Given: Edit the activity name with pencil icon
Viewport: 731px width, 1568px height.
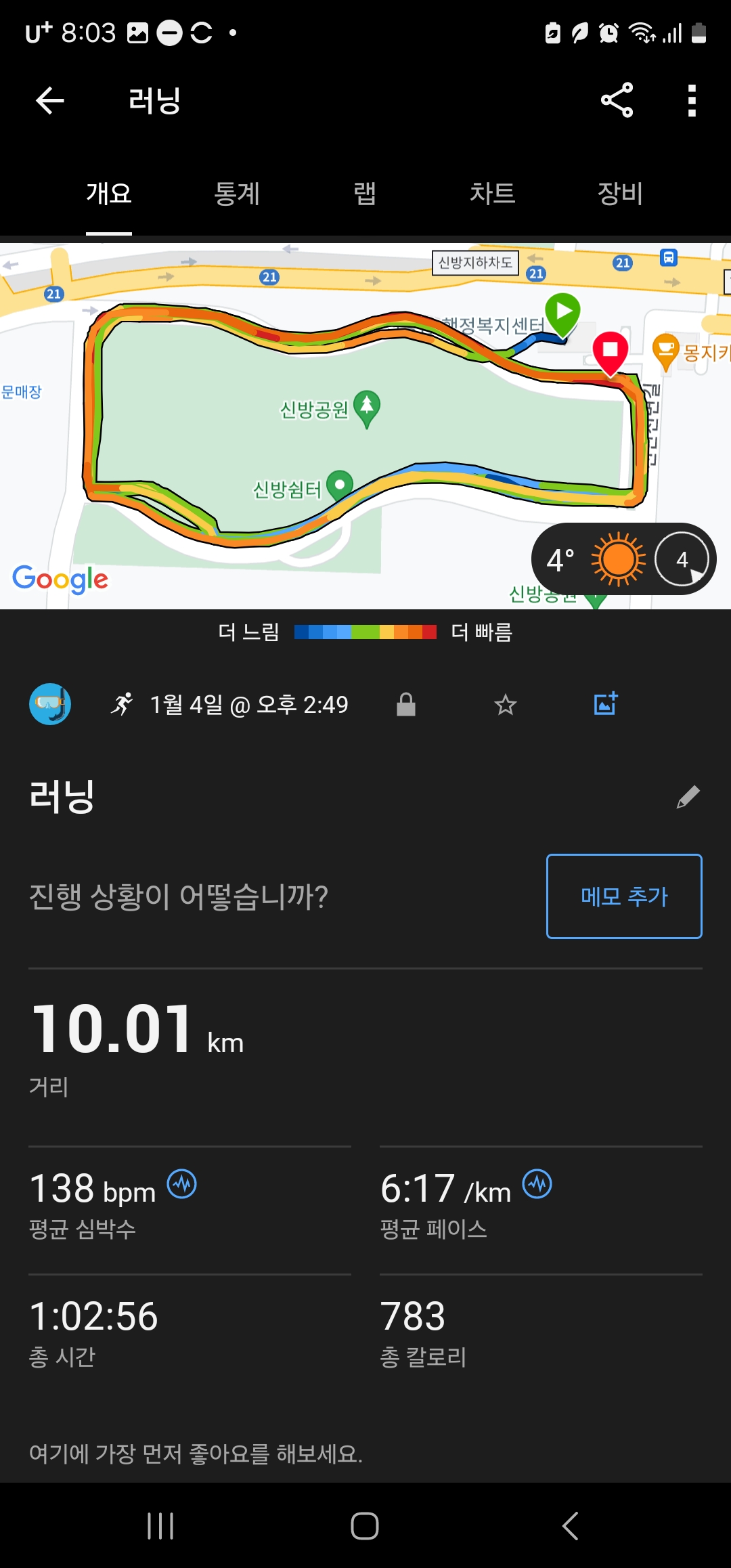Looking at the screenshot, I should point(688,797).
